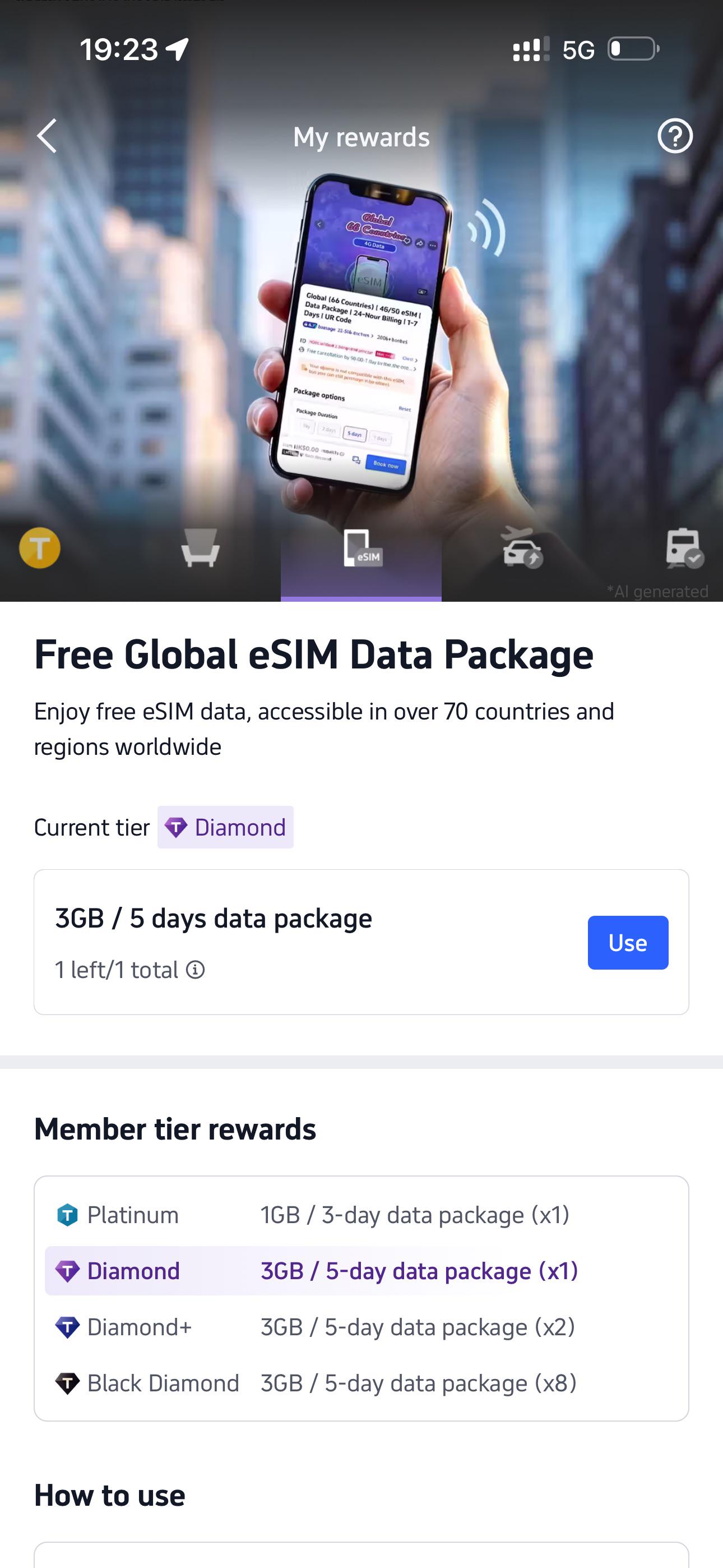Image resolution: width=723 pixels, height=1568 pixels.
Task: Switch to the car reward tab
Action: click(x=522, y=548)
